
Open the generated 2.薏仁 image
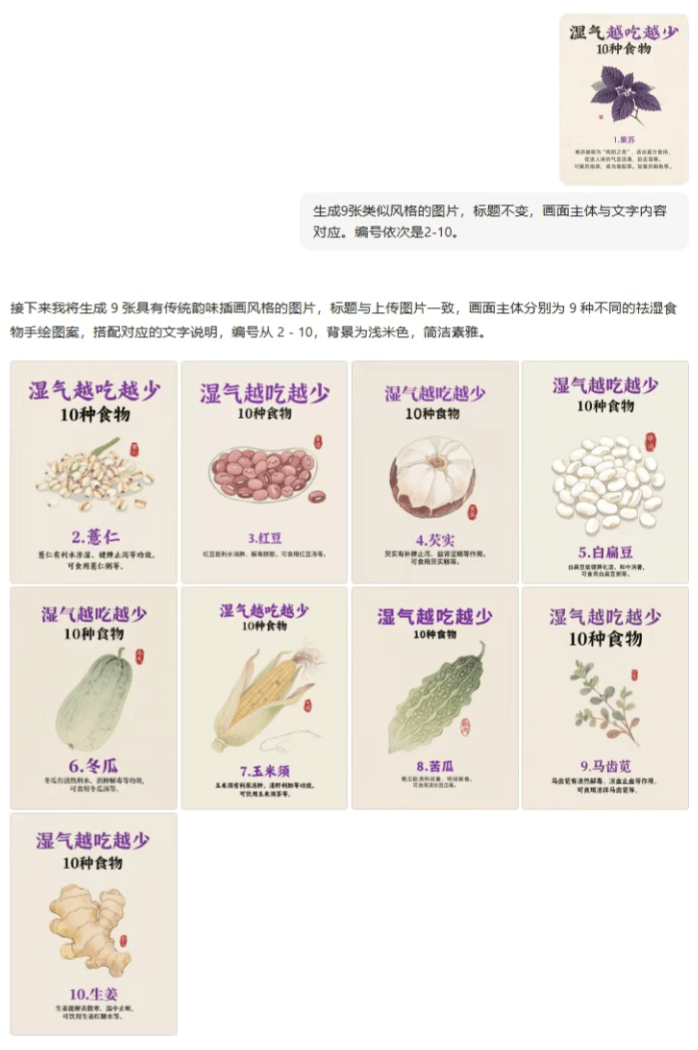click(94, 472)
